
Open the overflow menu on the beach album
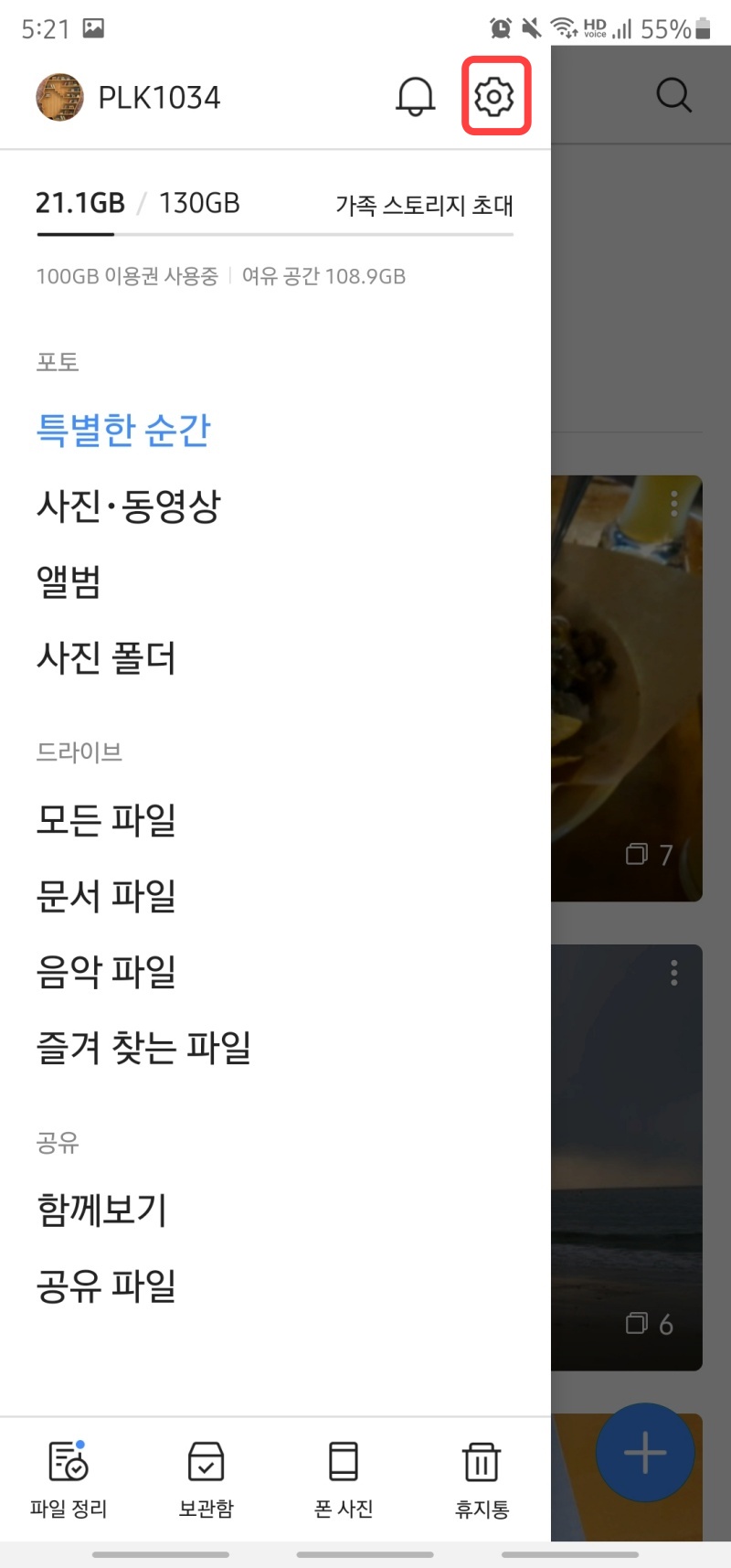(673, 974)
